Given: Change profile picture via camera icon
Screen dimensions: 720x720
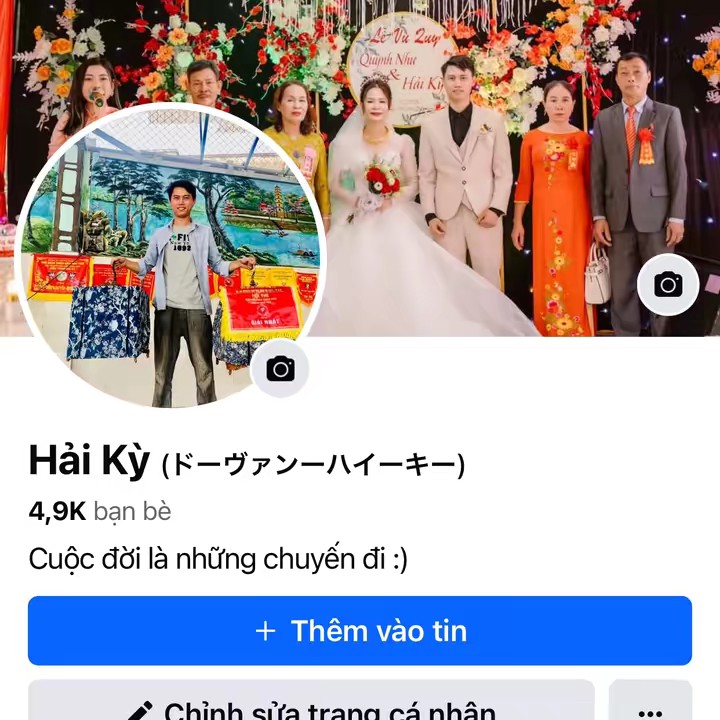Looking at the screenshot, I should [x=281, y=369].
